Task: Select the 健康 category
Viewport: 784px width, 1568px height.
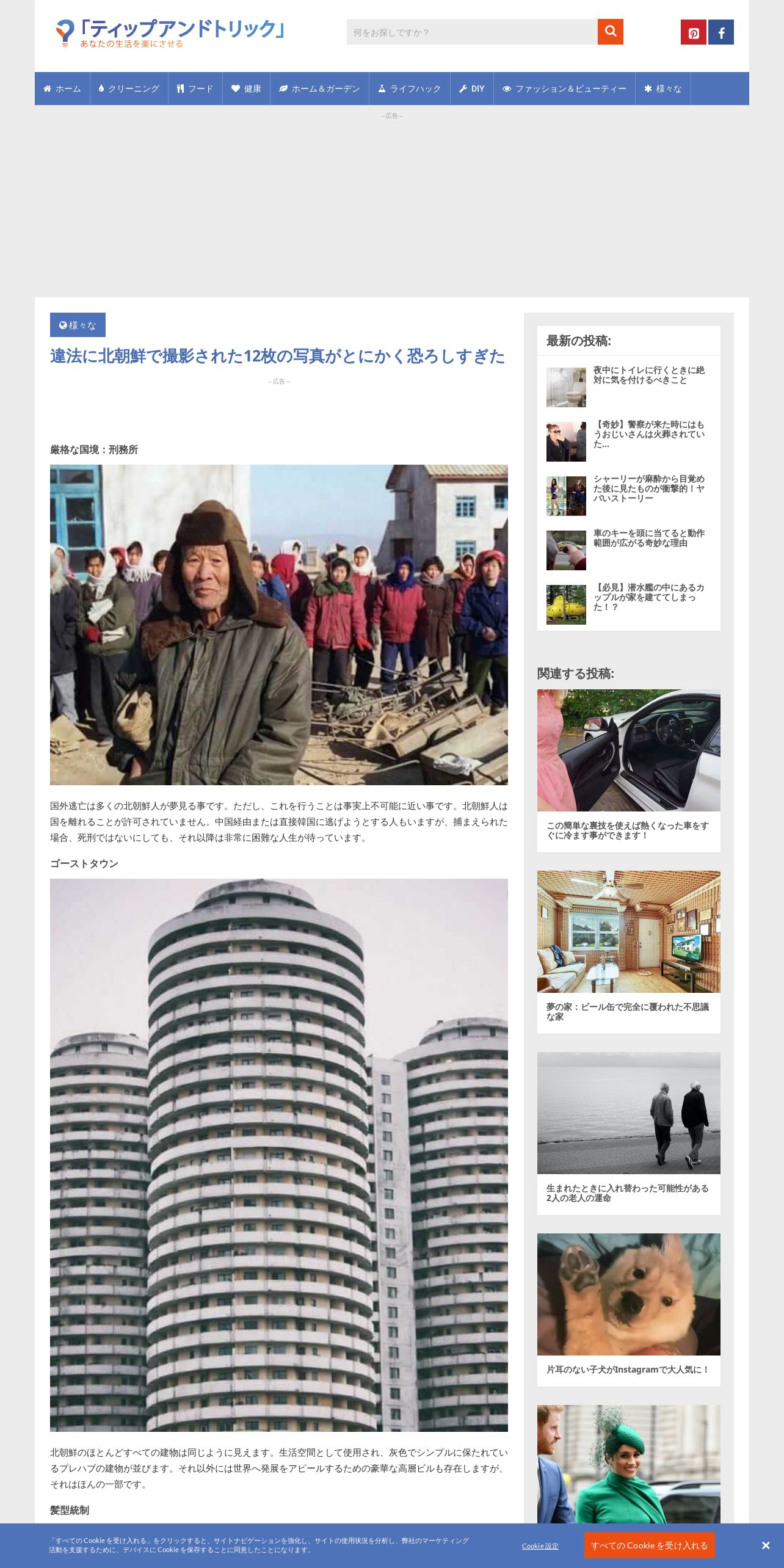Action: [246, 89]
